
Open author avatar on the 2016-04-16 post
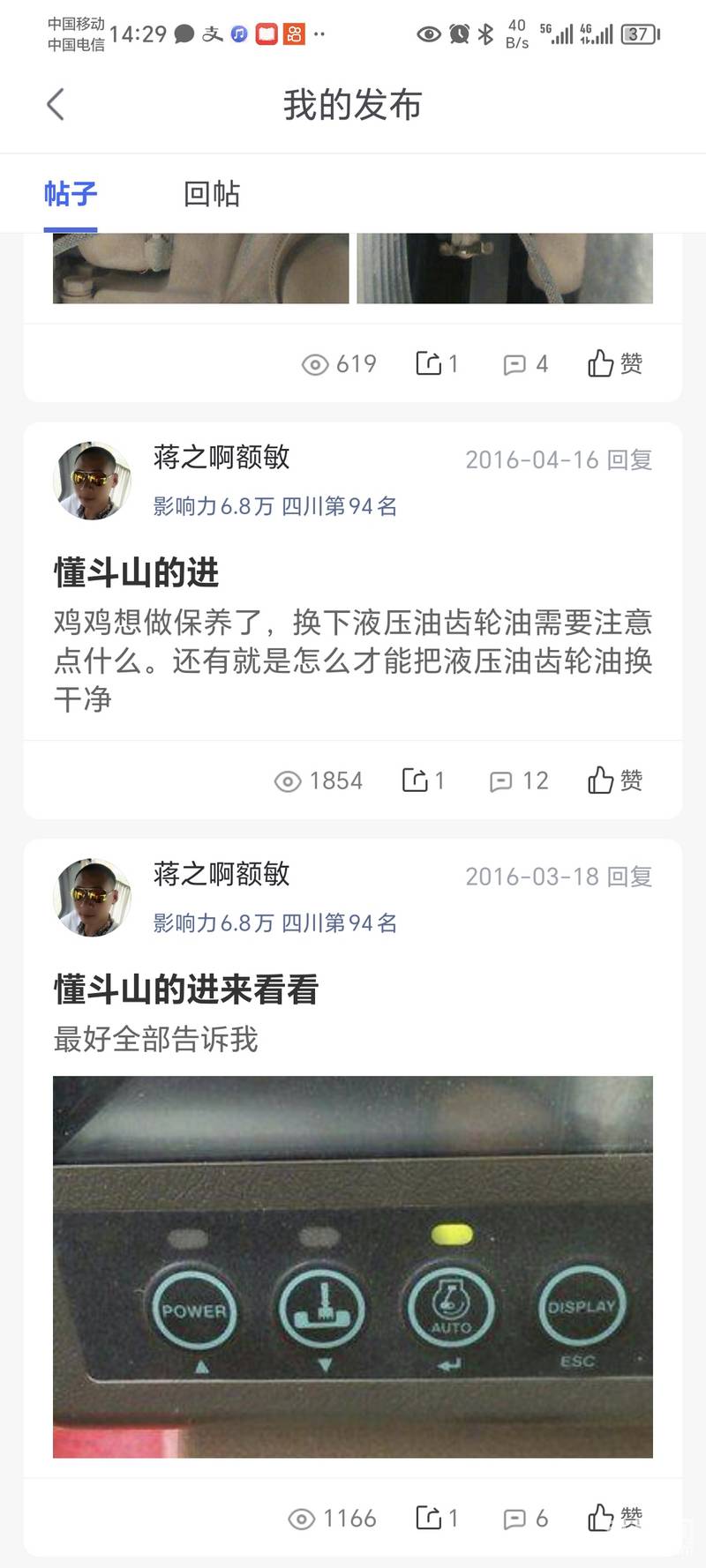(93, 481)
